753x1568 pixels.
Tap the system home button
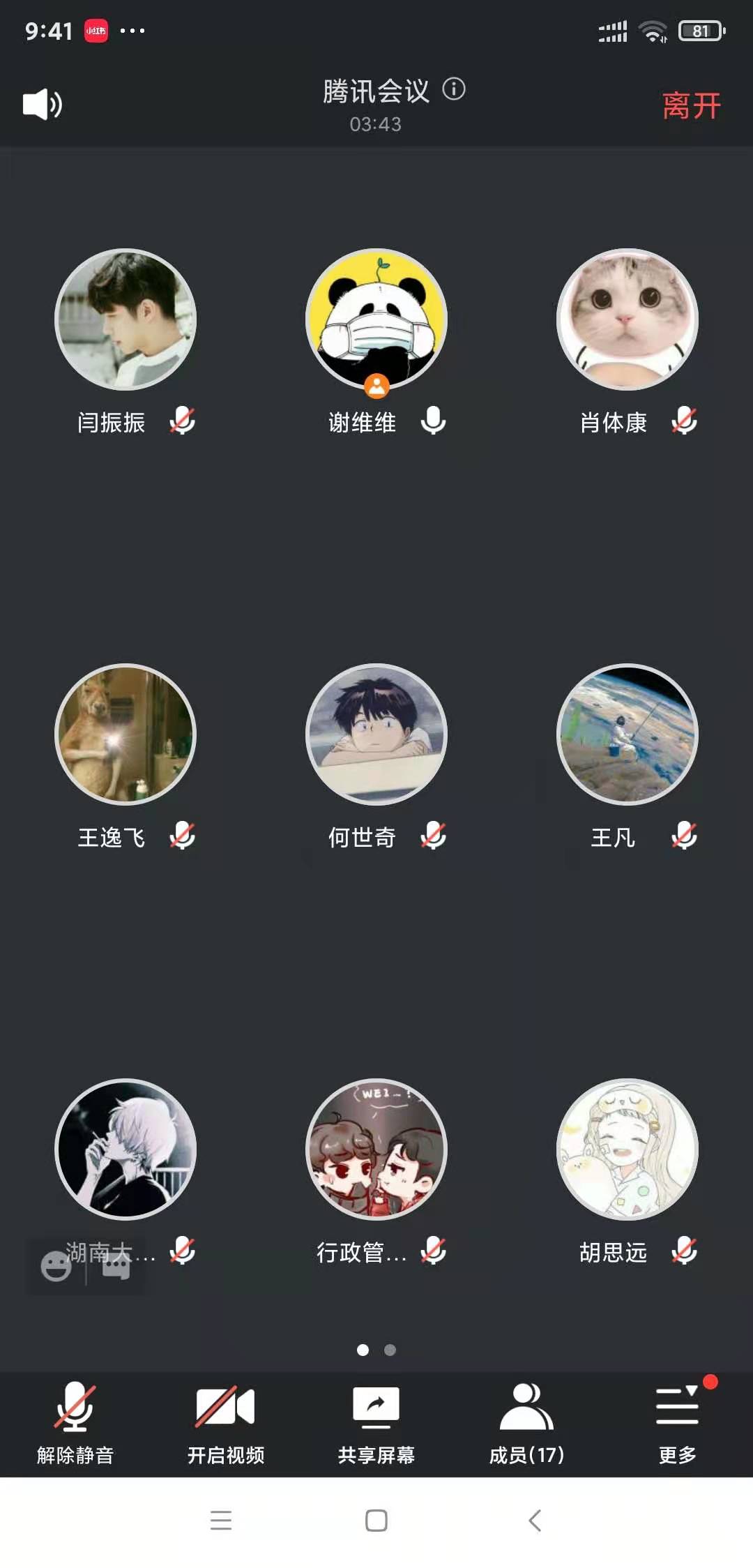coord(376,1521)
